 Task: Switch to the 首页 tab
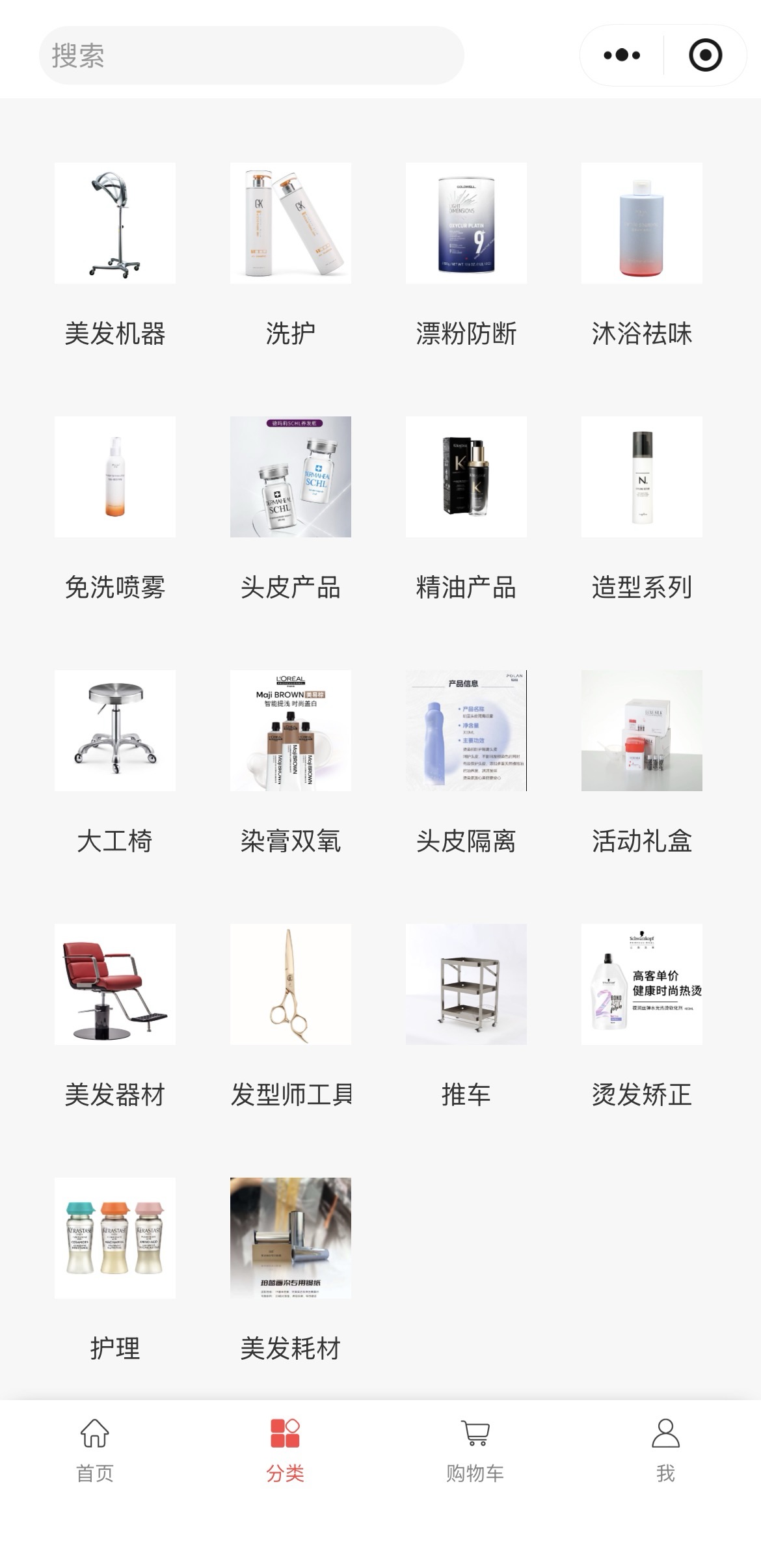point(95,1451)
